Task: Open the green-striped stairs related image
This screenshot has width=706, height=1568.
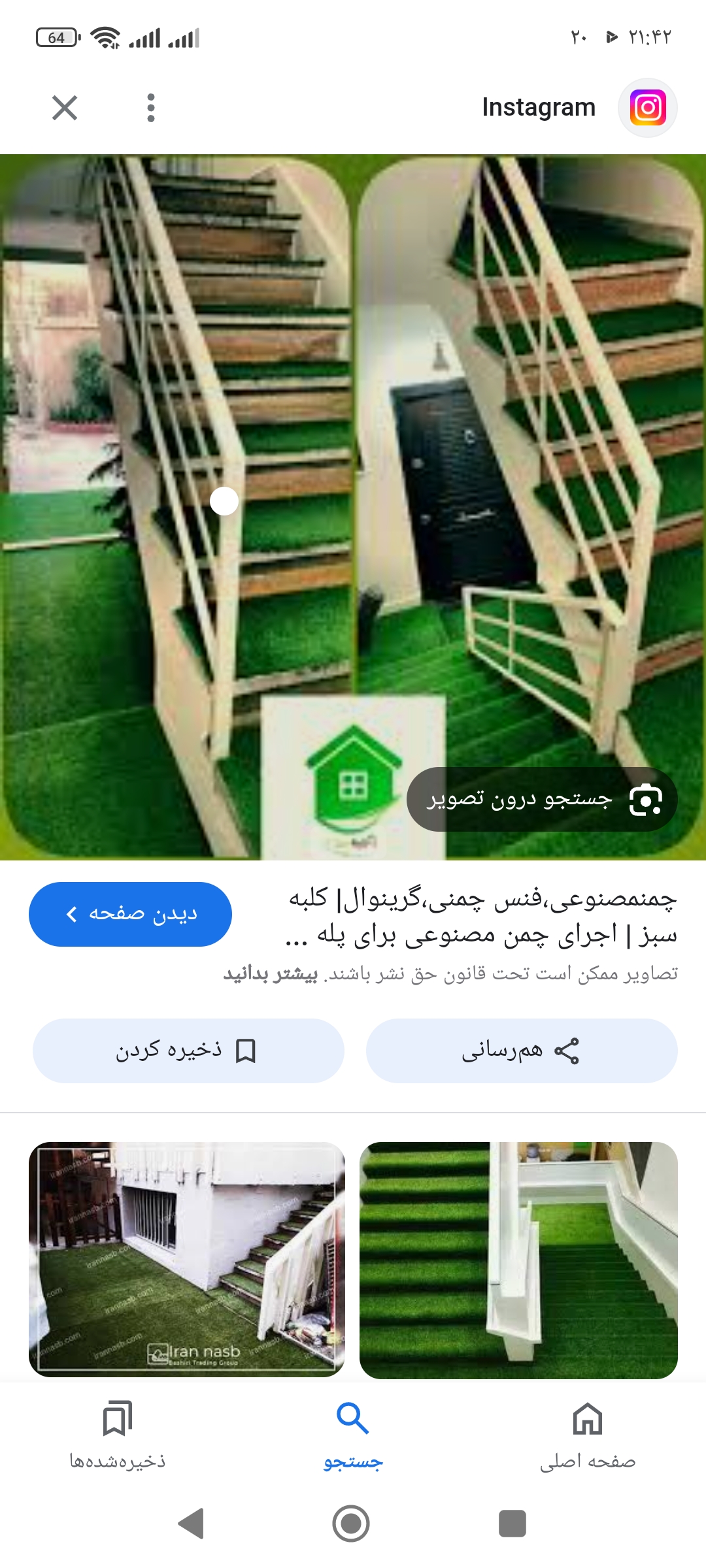Action: [518, 1259]
